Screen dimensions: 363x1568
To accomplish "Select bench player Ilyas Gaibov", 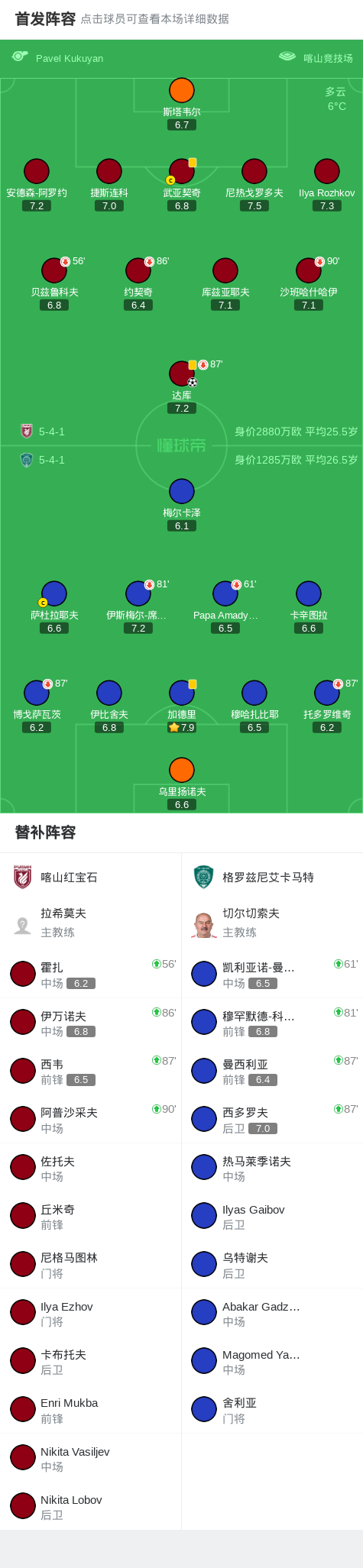I will (272, 1217).
